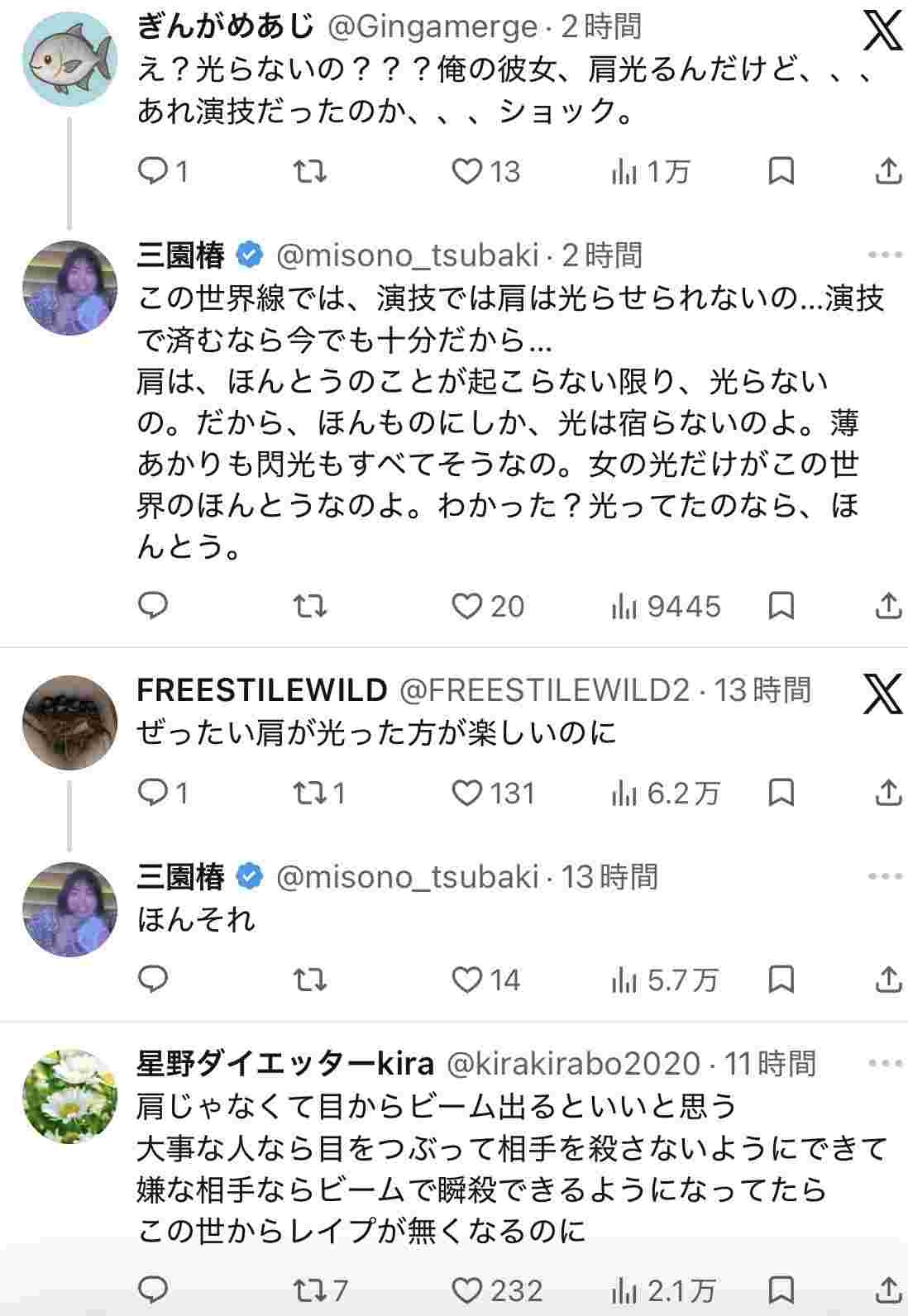The width and height of the screenshot is (908, 1316).
Task: View replies to FREESTILEWILD's tweet
Action: [x=153, y=794]
